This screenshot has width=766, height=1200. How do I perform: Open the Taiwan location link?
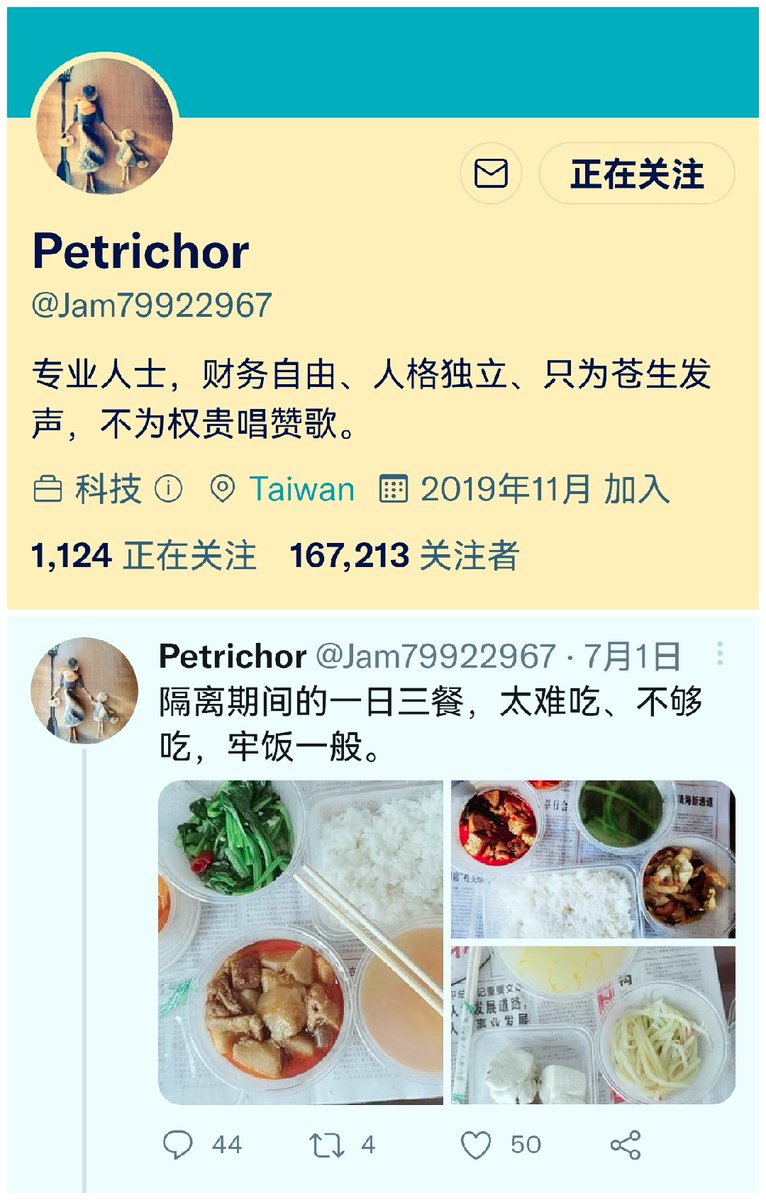[x=301, y=489]
